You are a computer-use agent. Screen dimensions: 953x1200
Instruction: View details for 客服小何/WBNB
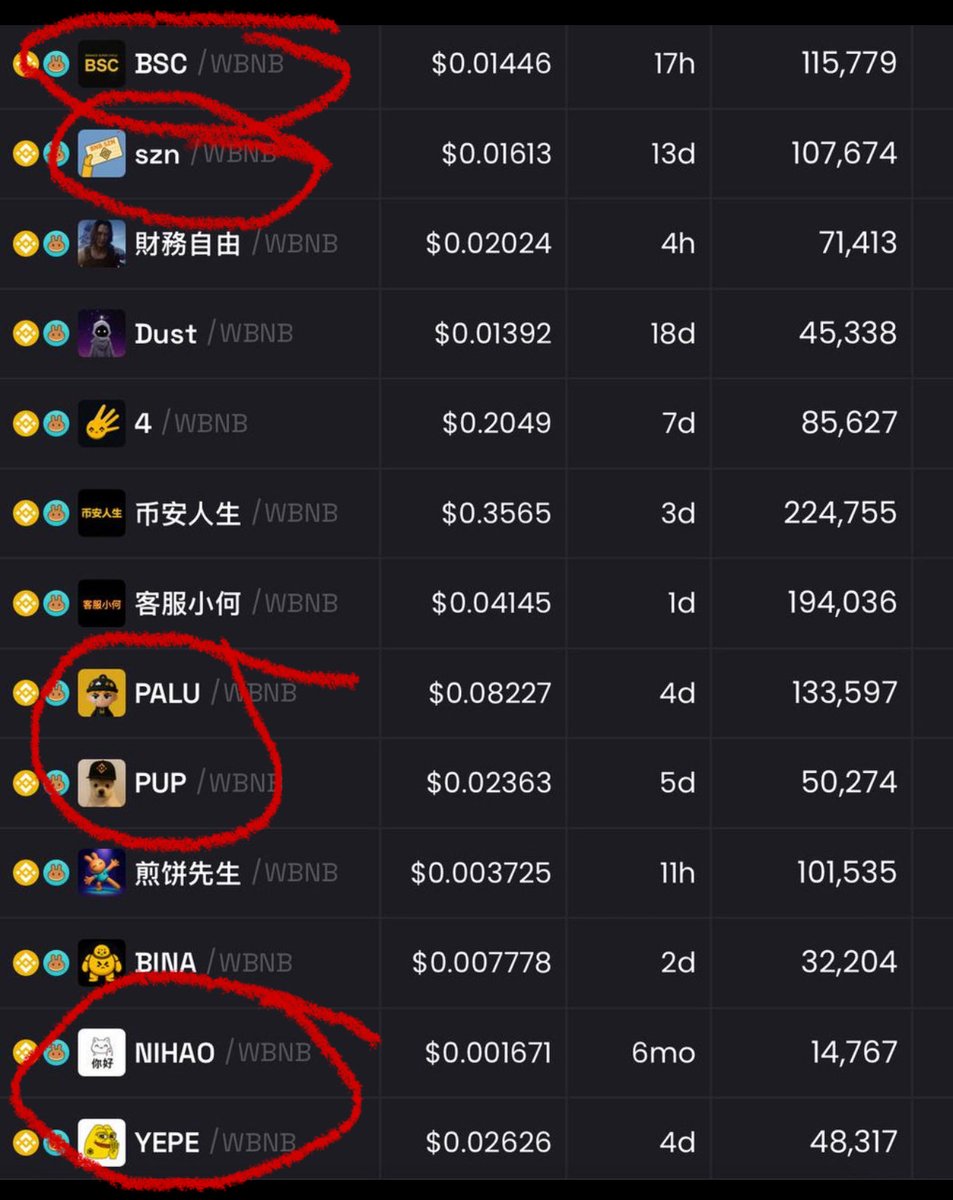coord(187,604)
